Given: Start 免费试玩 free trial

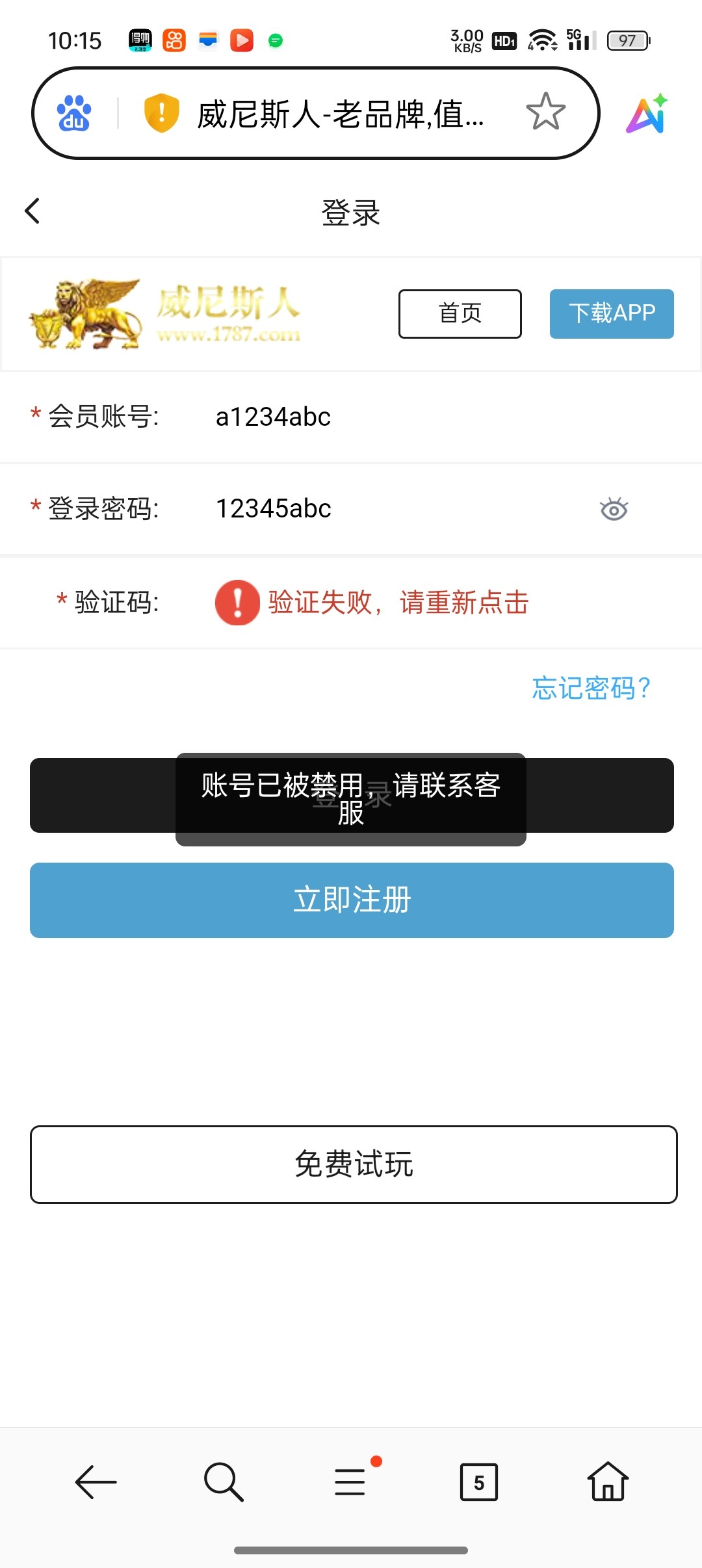Looking at the screenshot, I should (x=354, y=1164).
